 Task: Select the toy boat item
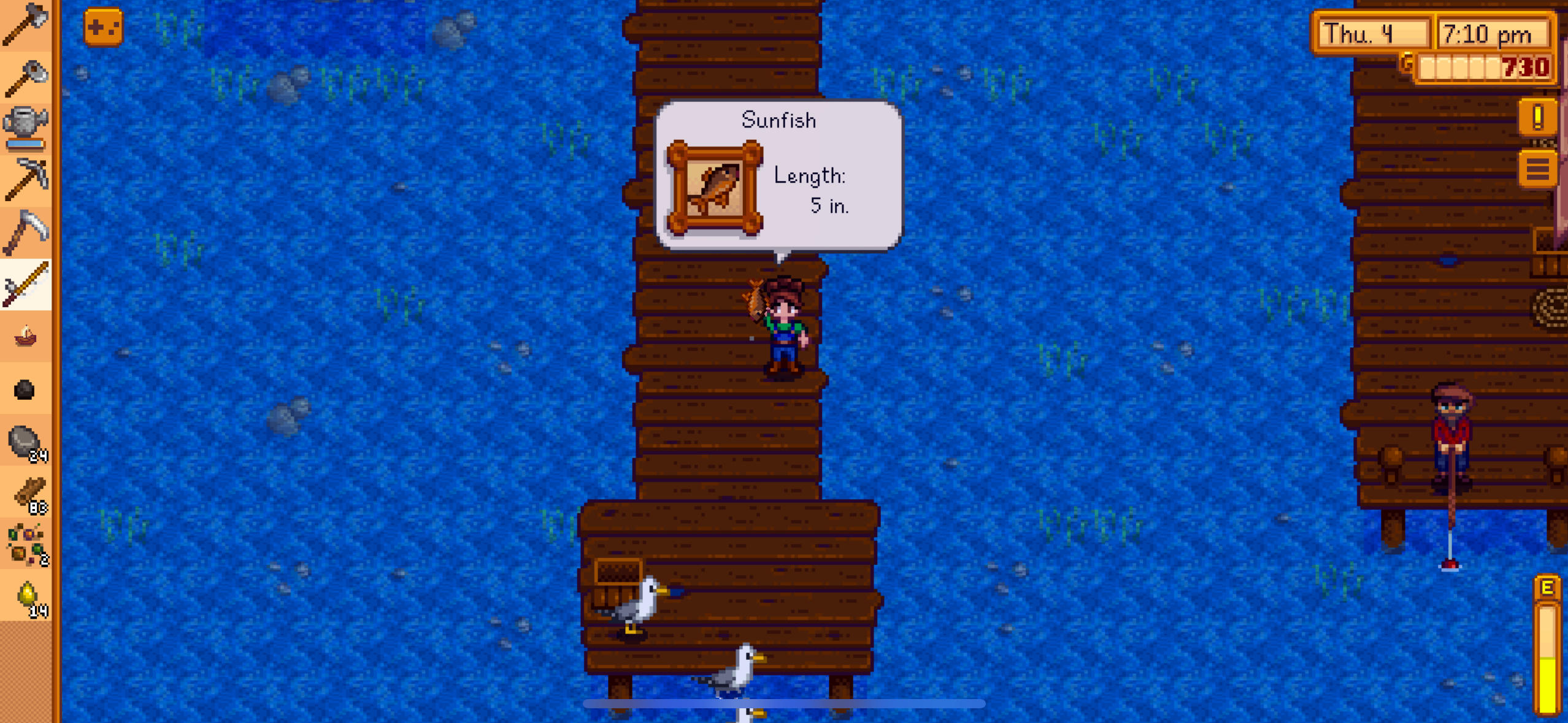(x=26, y=337)
